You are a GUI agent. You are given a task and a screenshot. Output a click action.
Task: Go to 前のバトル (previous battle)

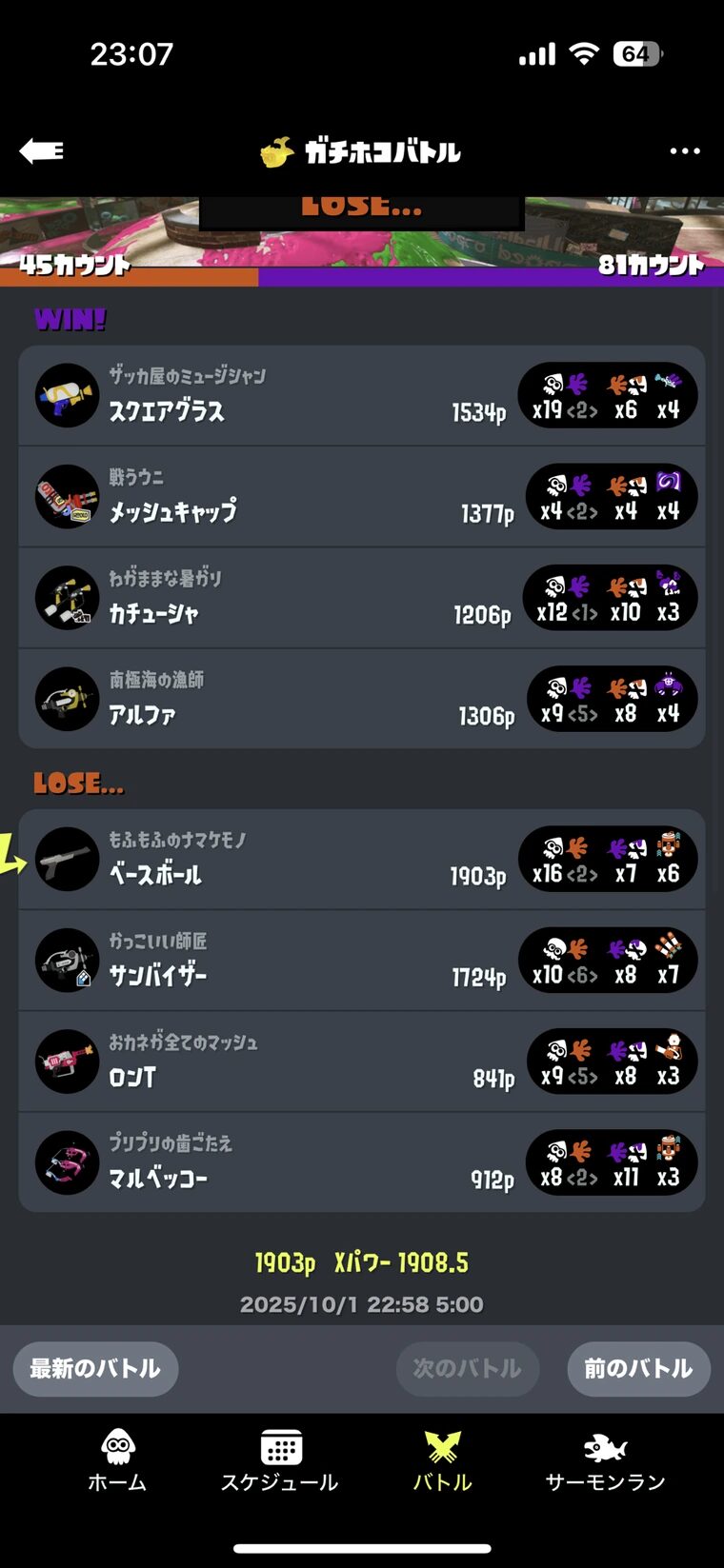click(x=638, y=1369)
